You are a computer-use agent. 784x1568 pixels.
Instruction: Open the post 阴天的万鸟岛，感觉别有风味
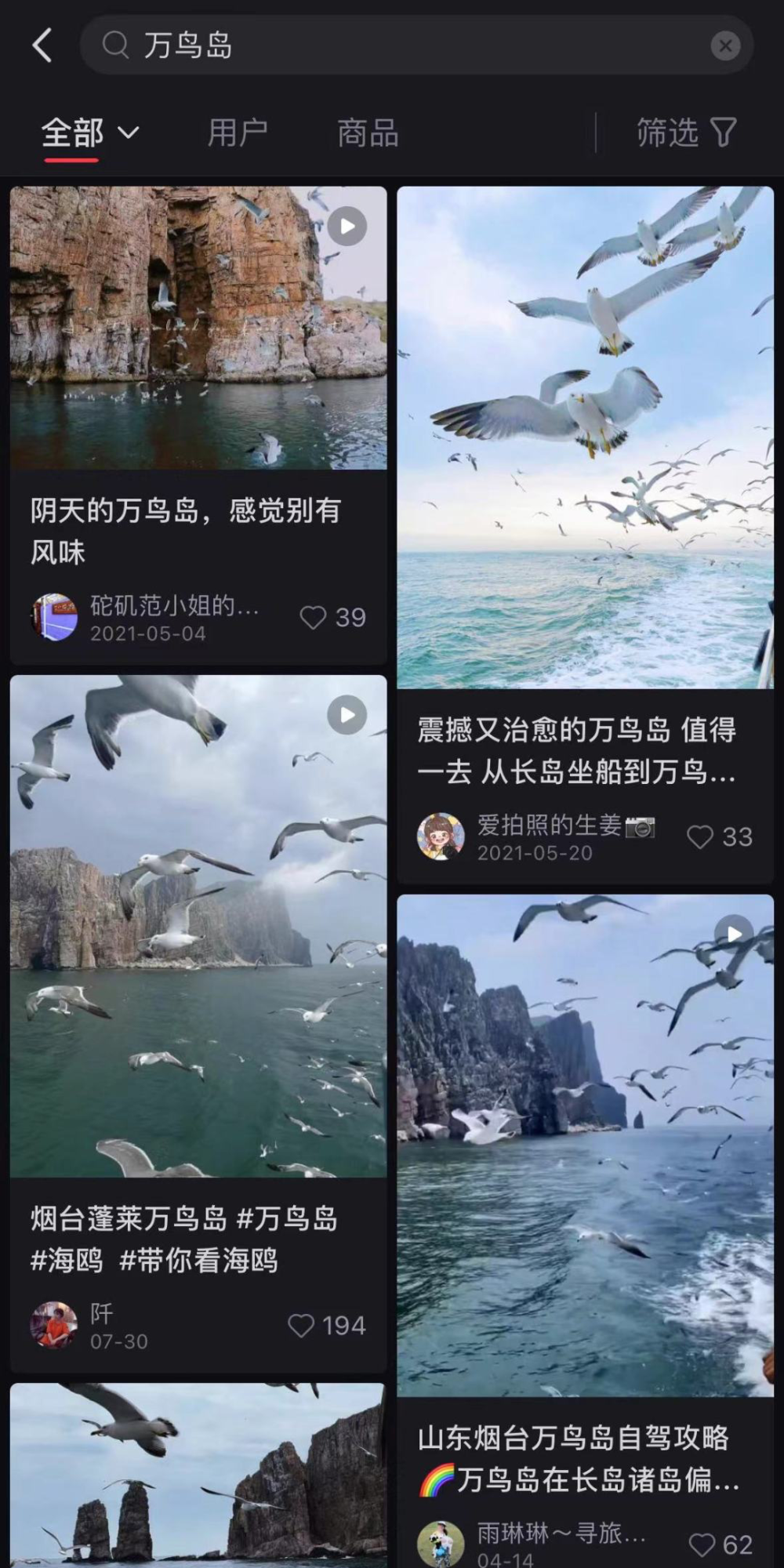pyautogui.click(x=198, y=329)
